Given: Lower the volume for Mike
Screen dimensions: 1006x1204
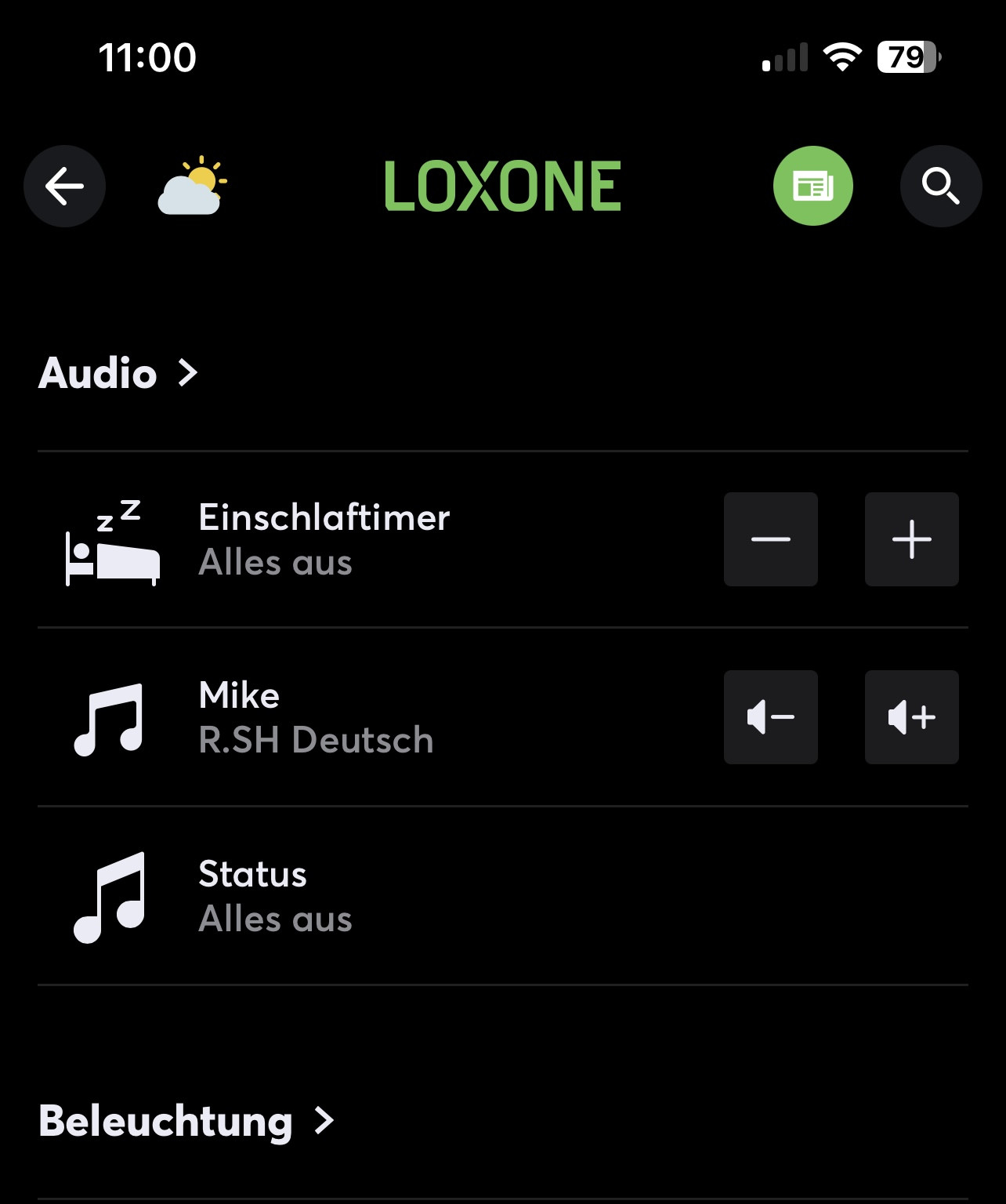Looking at the screenshot, I should (x=770, y=717).
